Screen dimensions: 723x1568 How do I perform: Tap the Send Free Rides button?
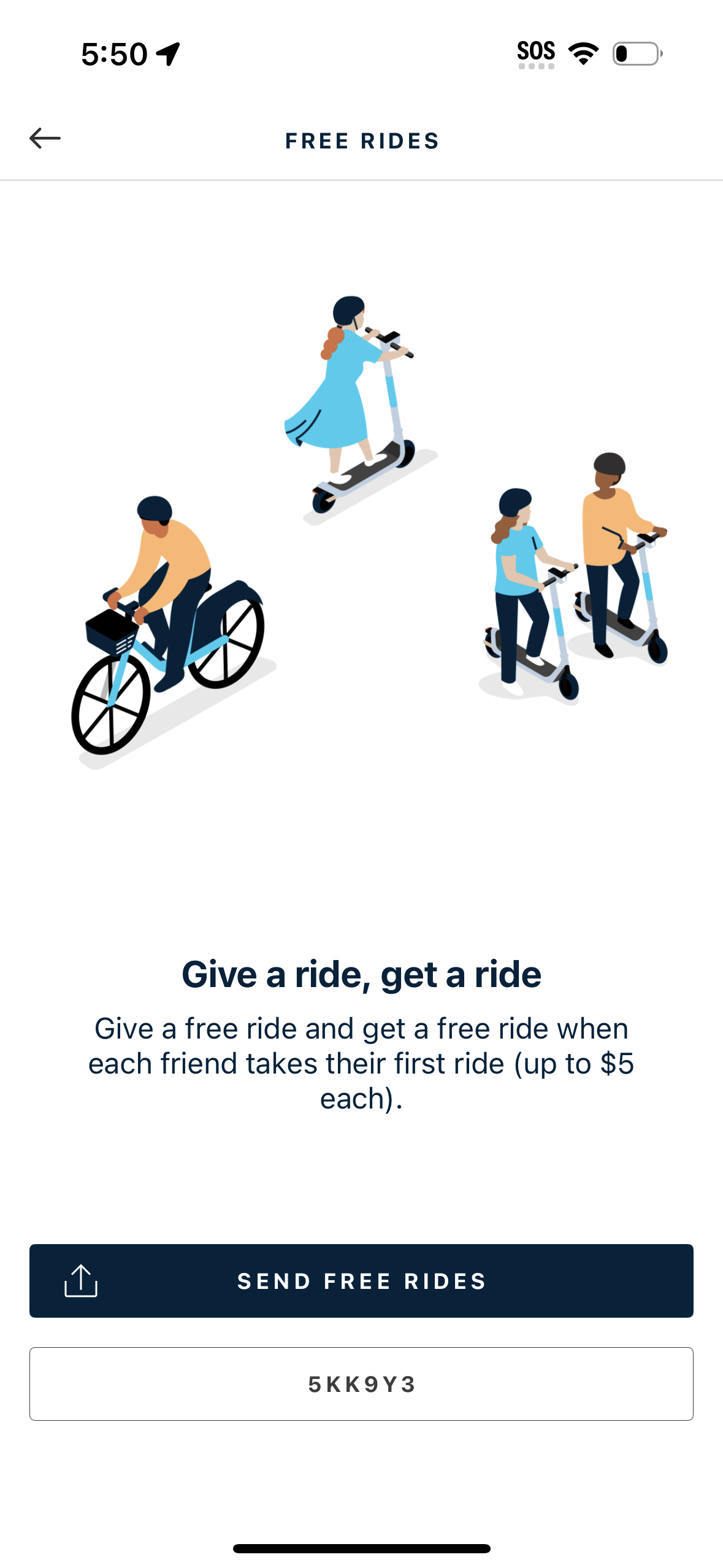[361, 1280]
